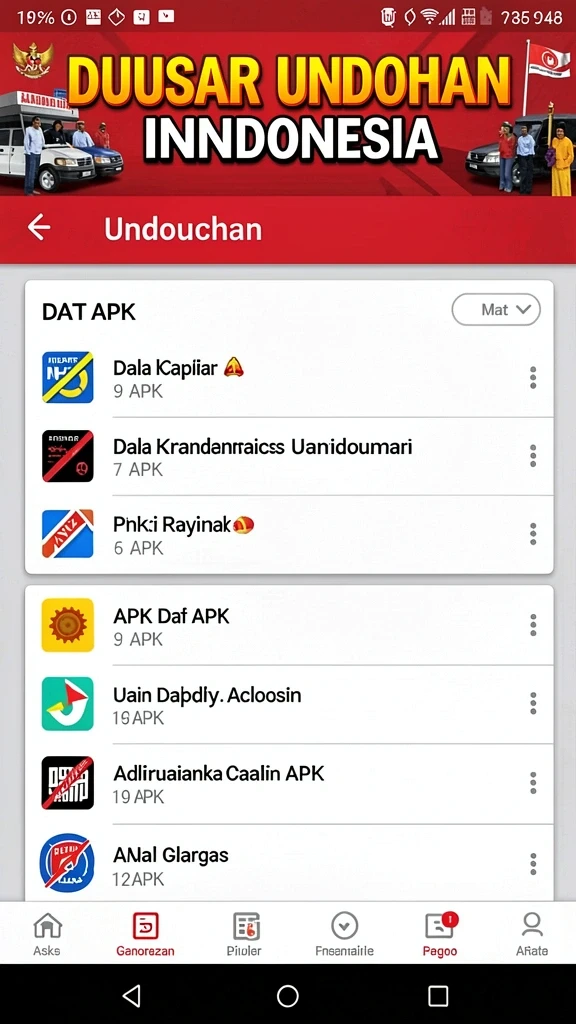Open overflow menu for ANal Glargas
This screenshot has width=576, height=1024.
pyautogui.click(x=533, y=863)
